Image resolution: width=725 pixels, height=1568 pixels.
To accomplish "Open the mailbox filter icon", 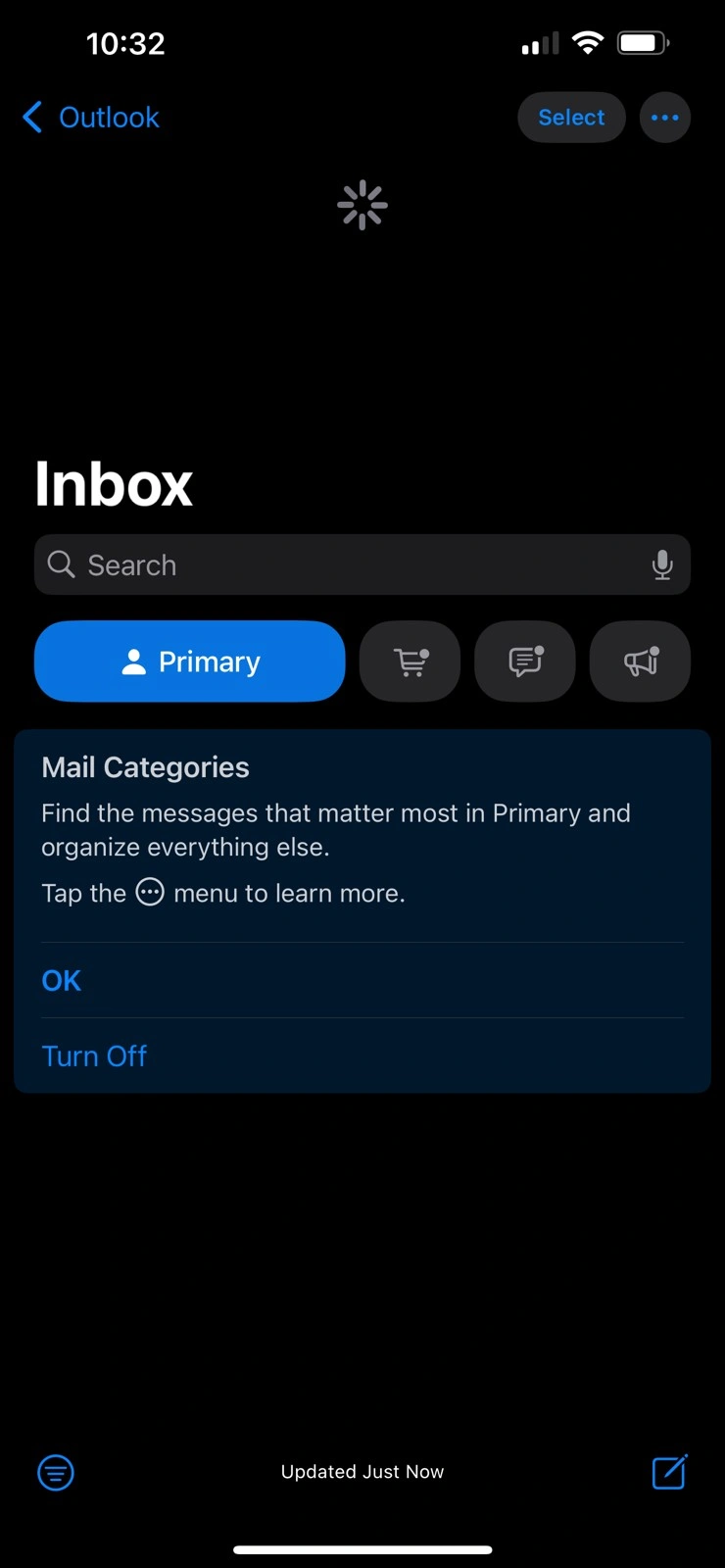I will tap(56, 1472).
